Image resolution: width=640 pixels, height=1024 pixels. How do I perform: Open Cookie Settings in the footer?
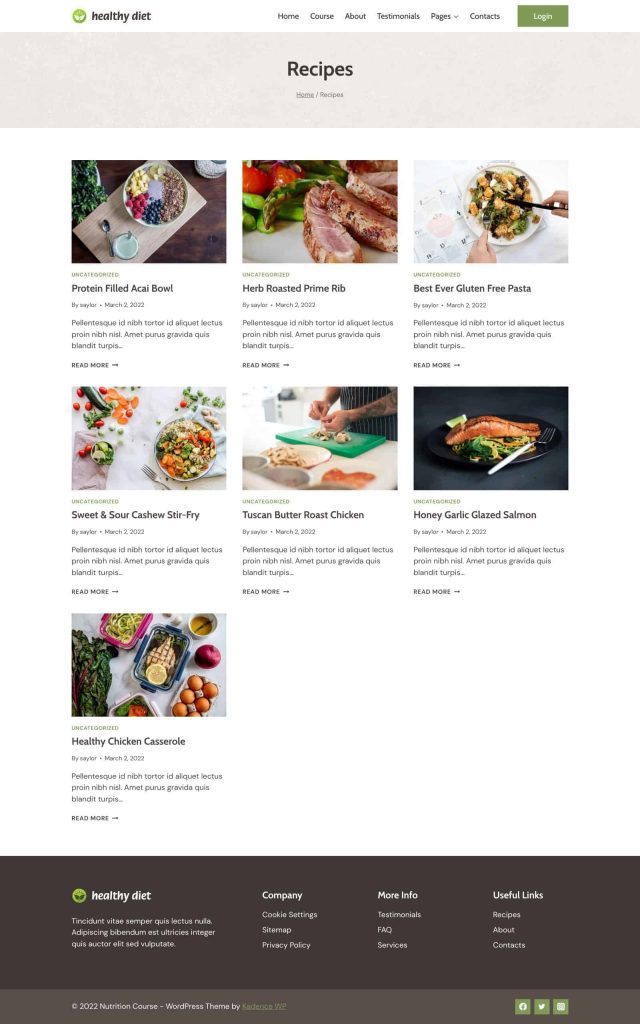pyautogui.click(x=289, y=915)
